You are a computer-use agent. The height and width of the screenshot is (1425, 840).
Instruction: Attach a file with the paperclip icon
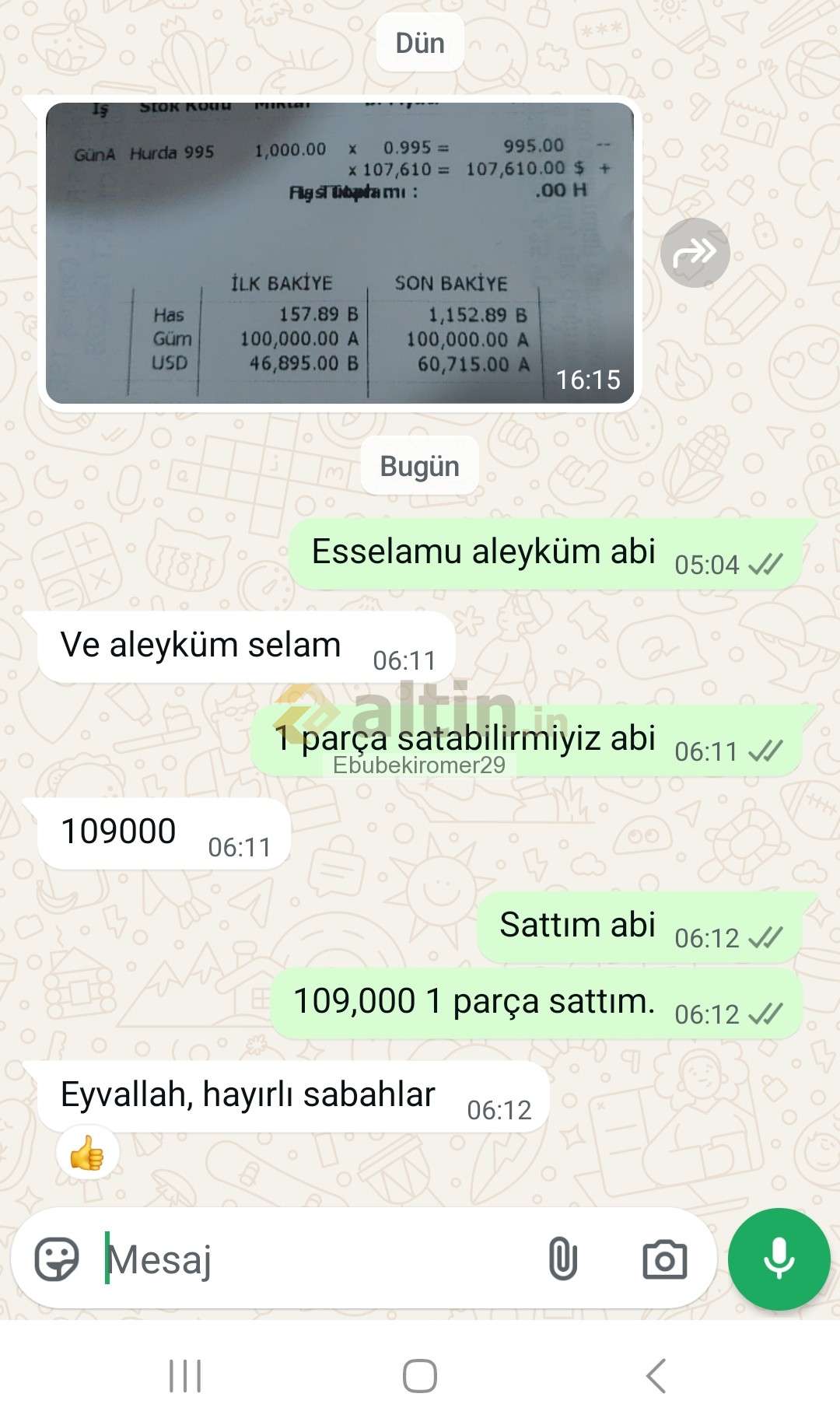point(562,1259)
